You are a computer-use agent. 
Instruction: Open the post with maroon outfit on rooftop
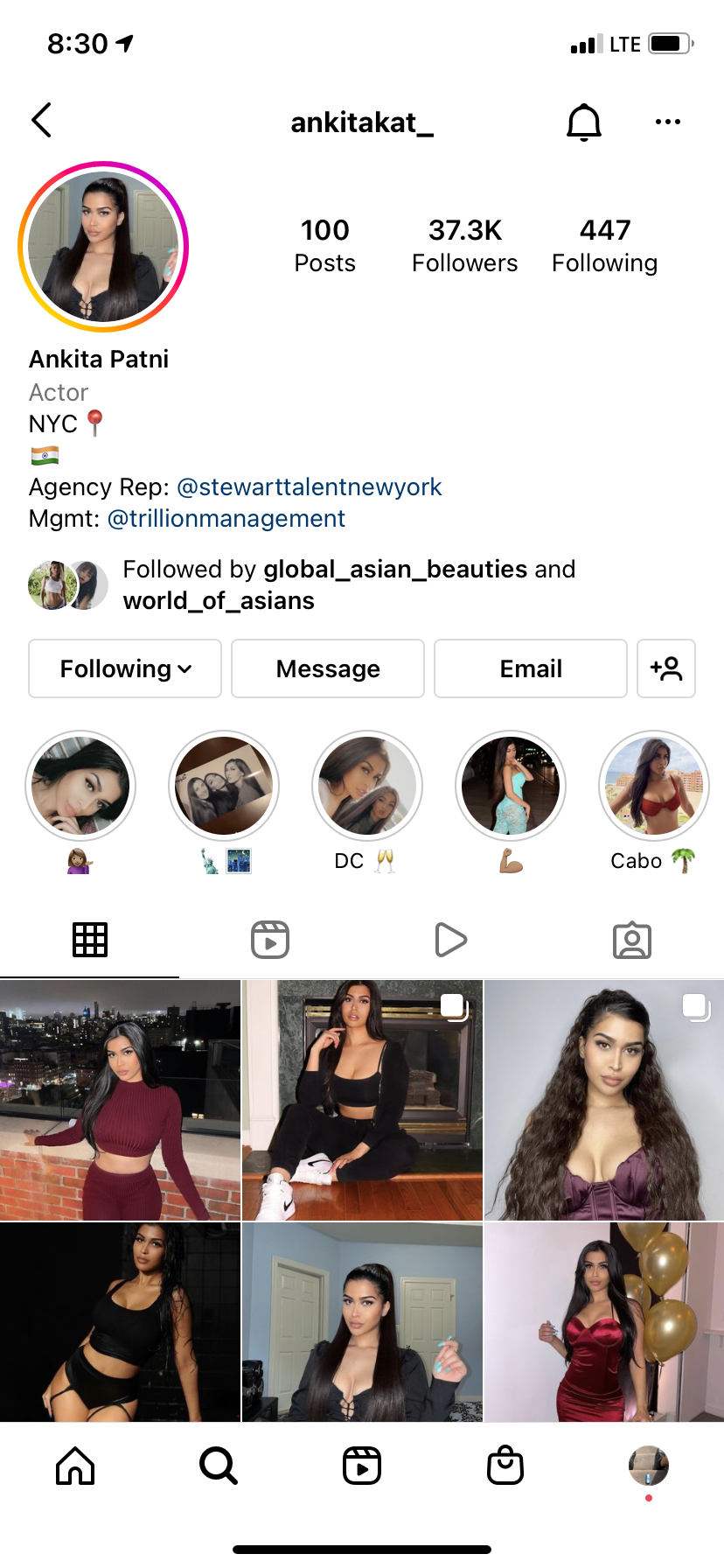(120, 1100)
